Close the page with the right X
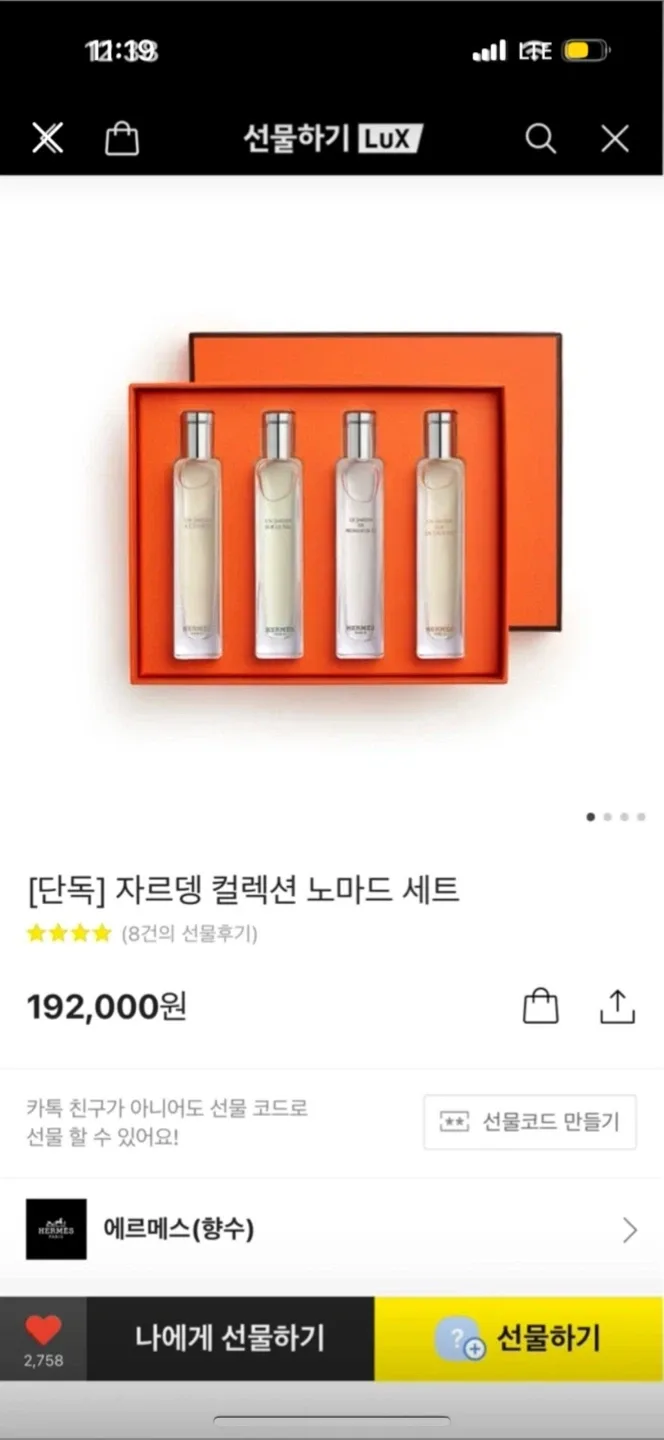Image resolution: width=664 pixels, height=1440 pixels. pyautogui.click(x=614, y=139)
